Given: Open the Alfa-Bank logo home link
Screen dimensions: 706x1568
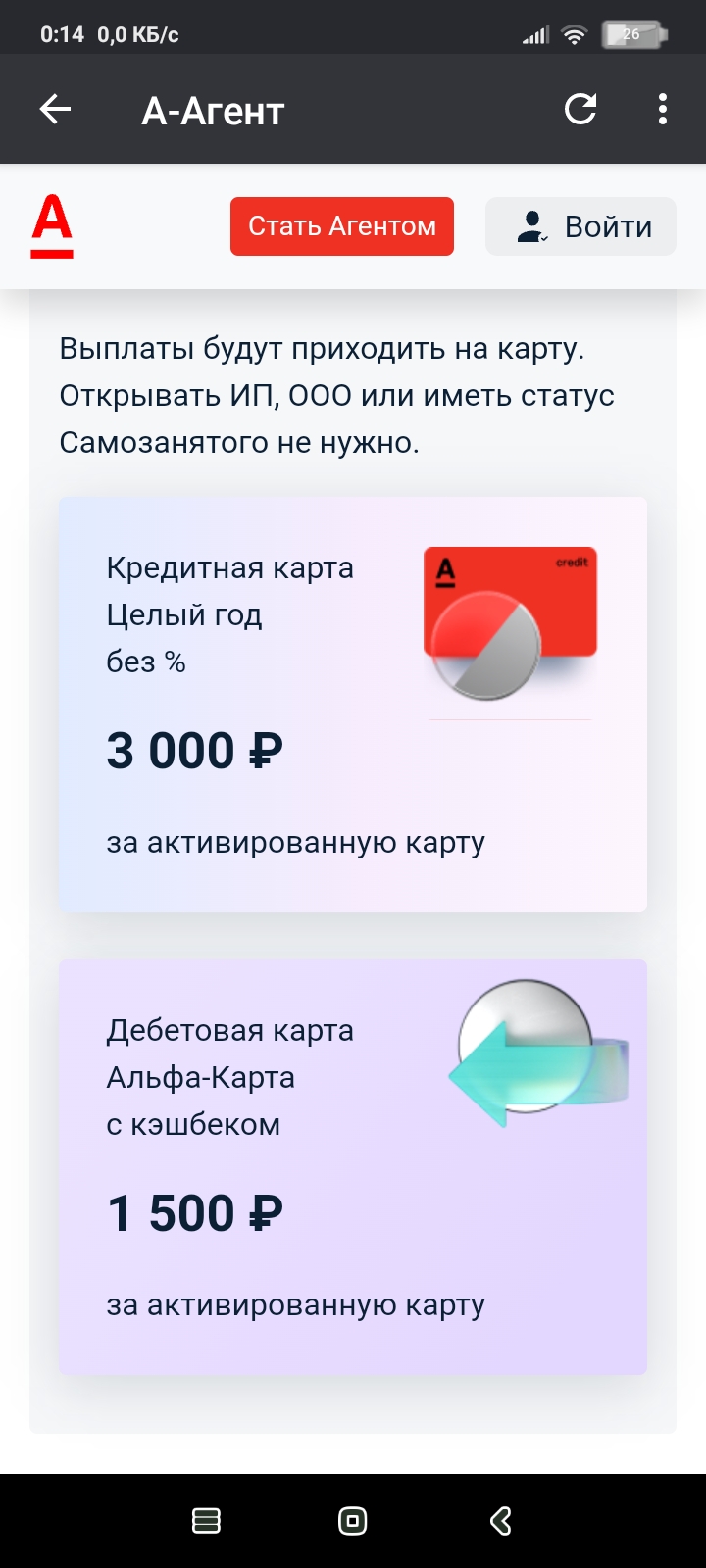Looking at the screenshot, I should point(52,226).
